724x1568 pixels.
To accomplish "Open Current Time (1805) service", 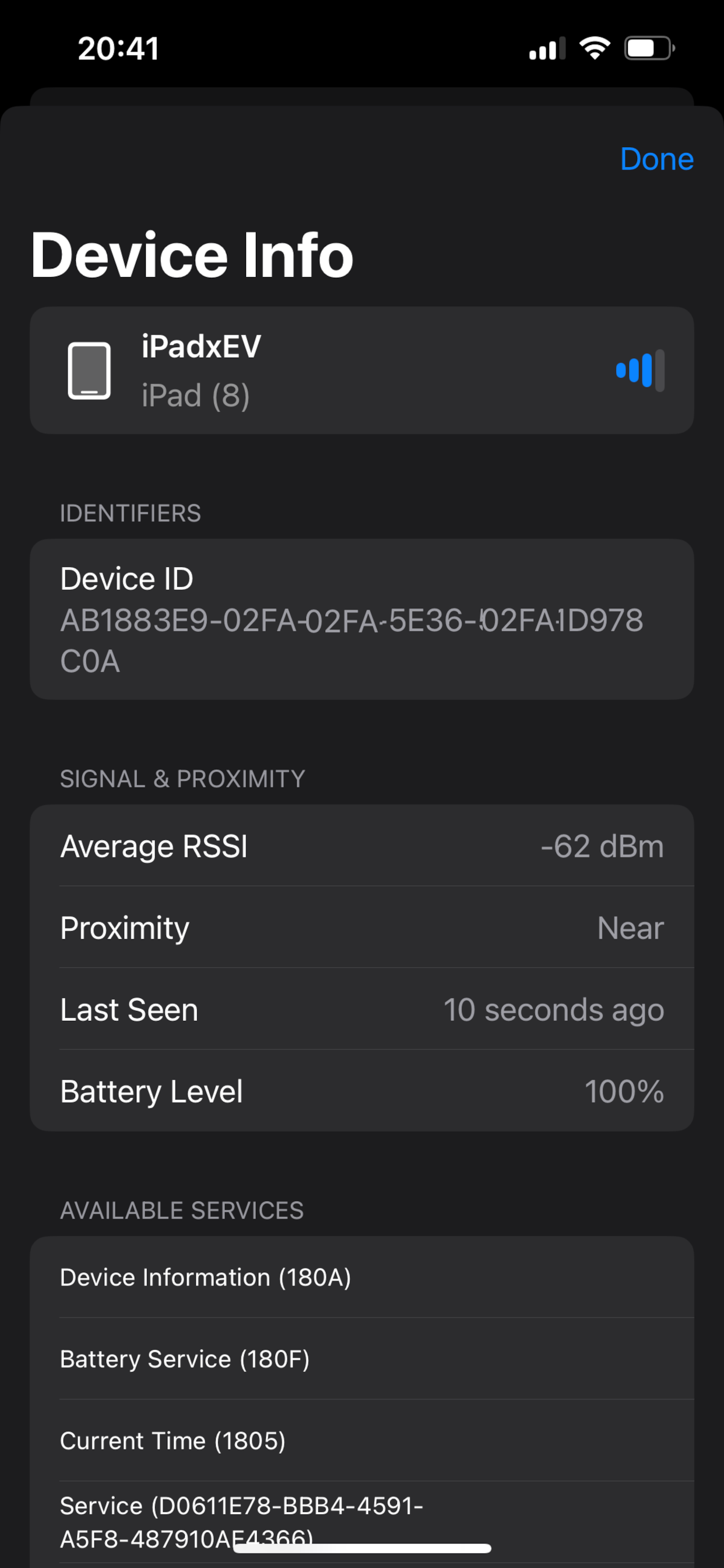I will 362,1441.
